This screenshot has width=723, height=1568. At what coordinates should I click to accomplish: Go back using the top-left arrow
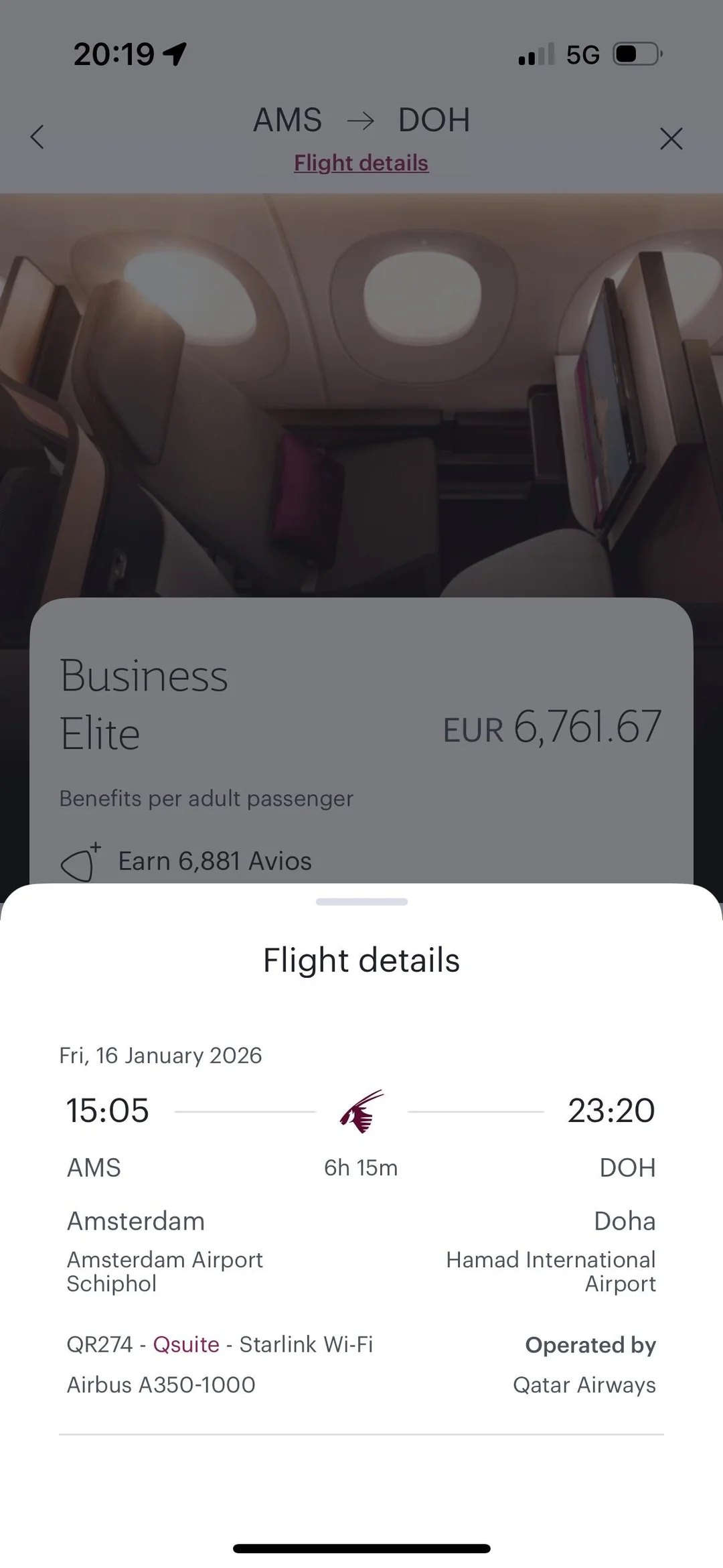pos(37,137)
